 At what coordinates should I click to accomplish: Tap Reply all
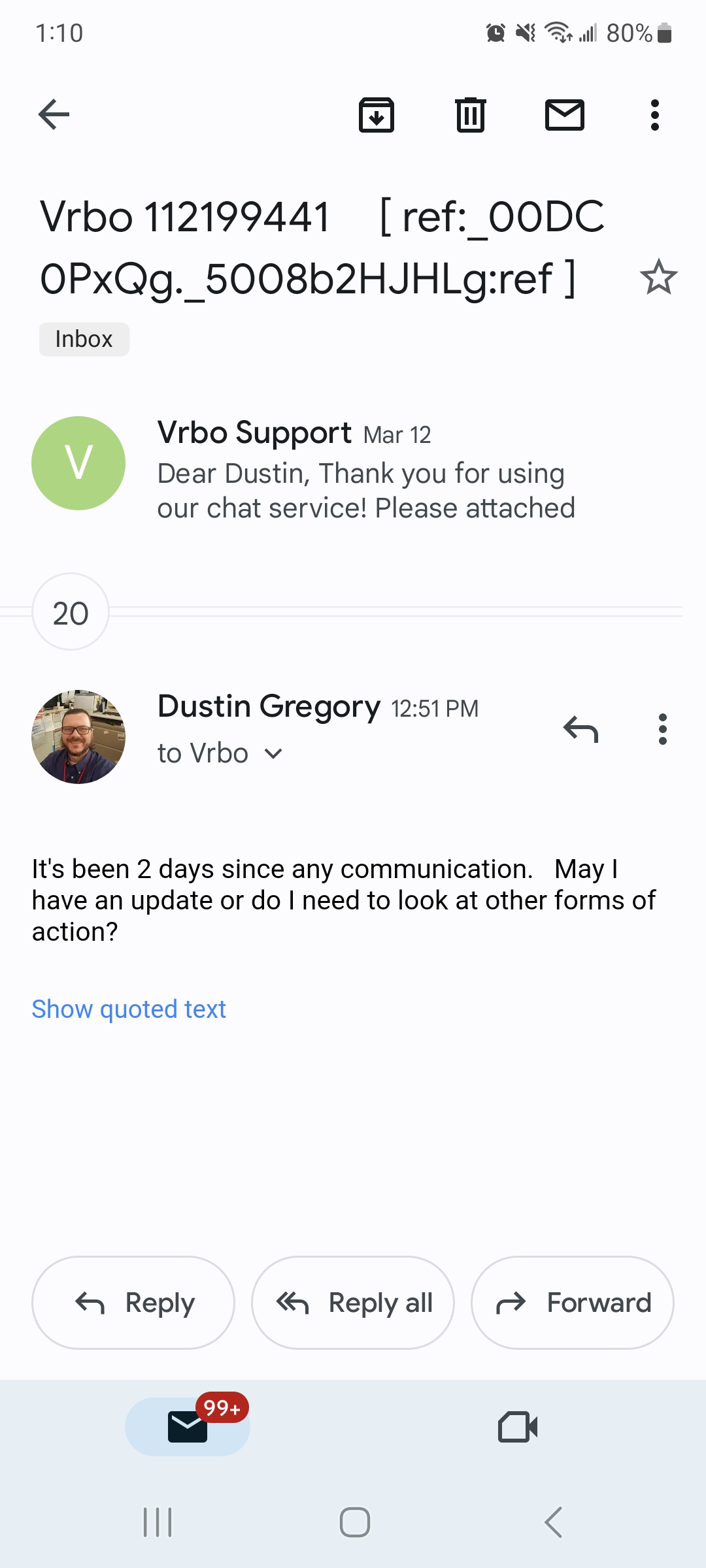pos(352,1302)
